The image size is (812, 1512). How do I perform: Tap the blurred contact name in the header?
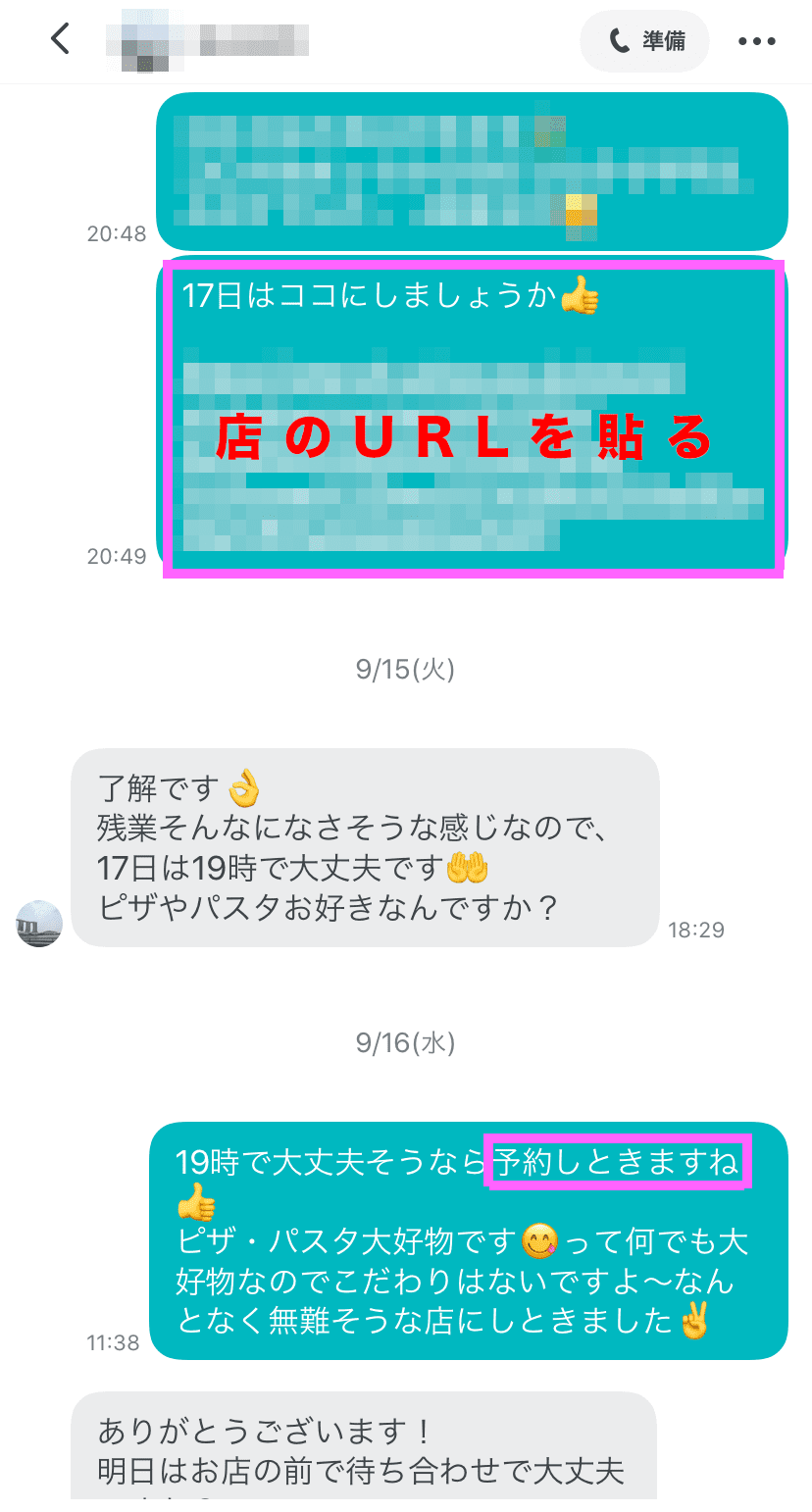(206, 39)
